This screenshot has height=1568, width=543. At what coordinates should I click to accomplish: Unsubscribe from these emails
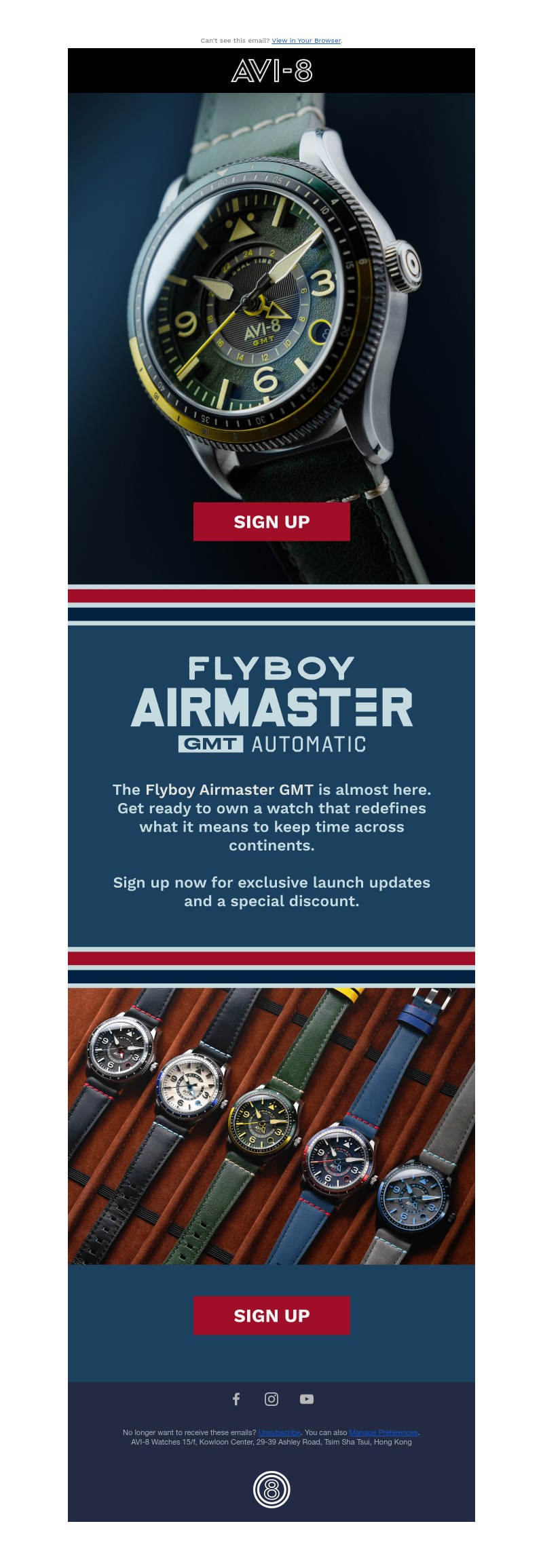click(279, 1432)
